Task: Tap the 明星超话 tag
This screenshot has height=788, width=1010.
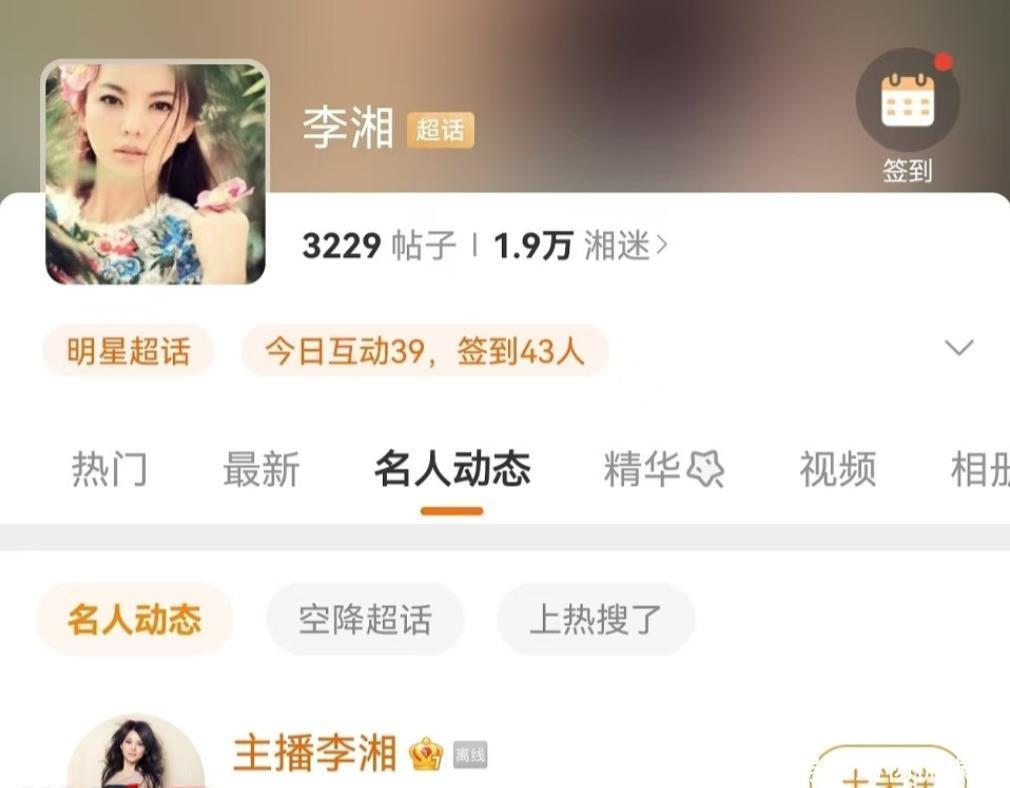Action: (x=128, y=351)
